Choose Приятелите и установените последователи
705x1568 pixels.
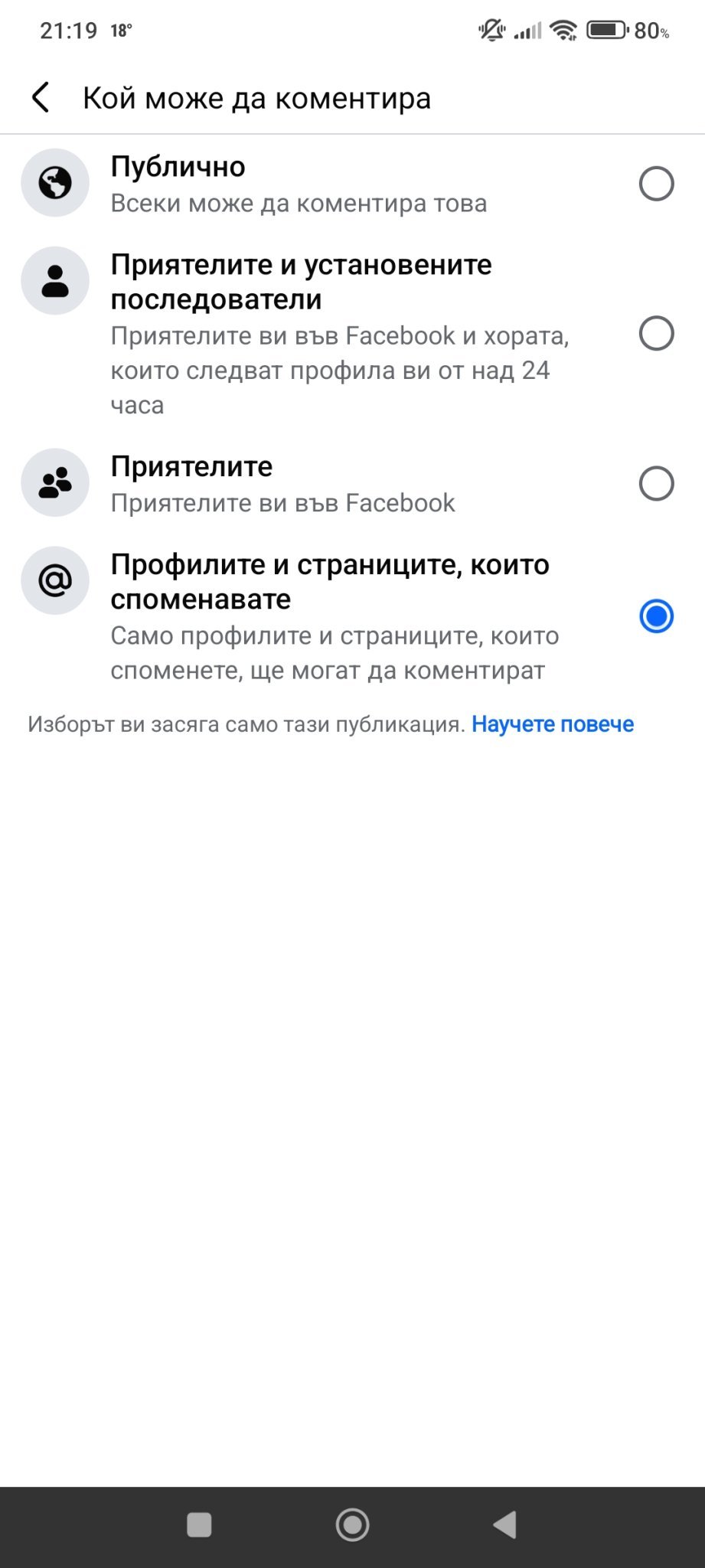click(x=352, y=334)
